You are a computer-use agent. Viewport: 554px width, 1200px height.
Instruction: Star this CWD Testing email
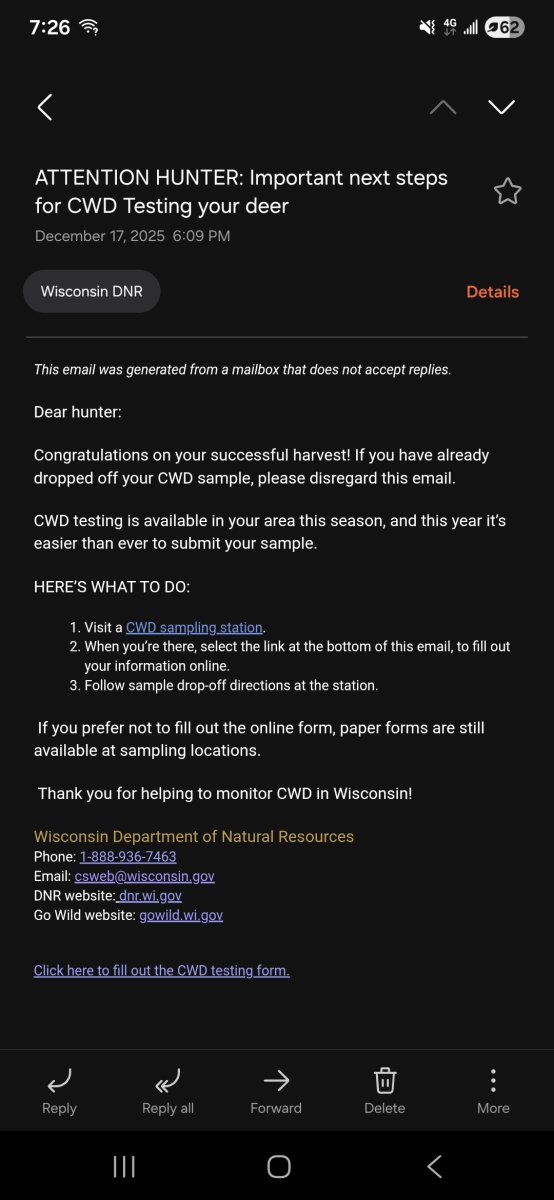508,191
